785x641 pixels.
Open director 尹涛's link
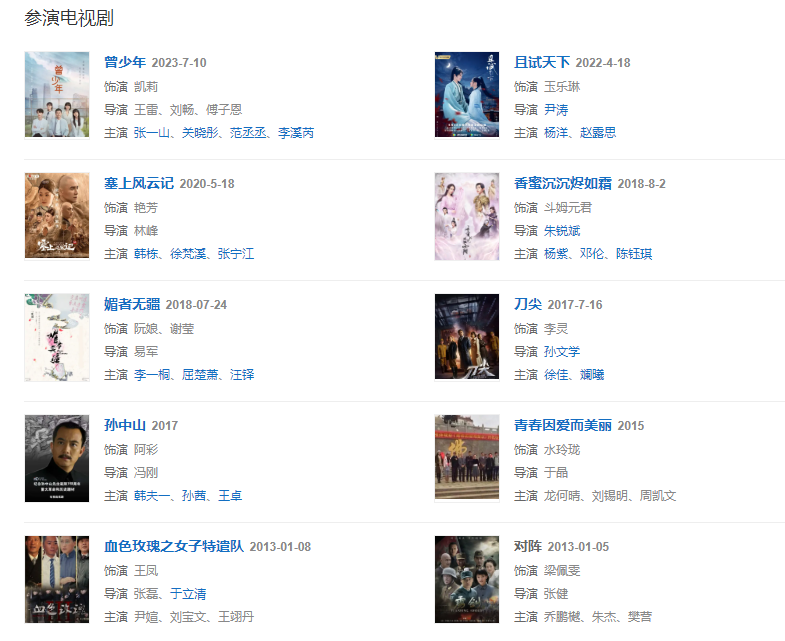click(556, 110)
